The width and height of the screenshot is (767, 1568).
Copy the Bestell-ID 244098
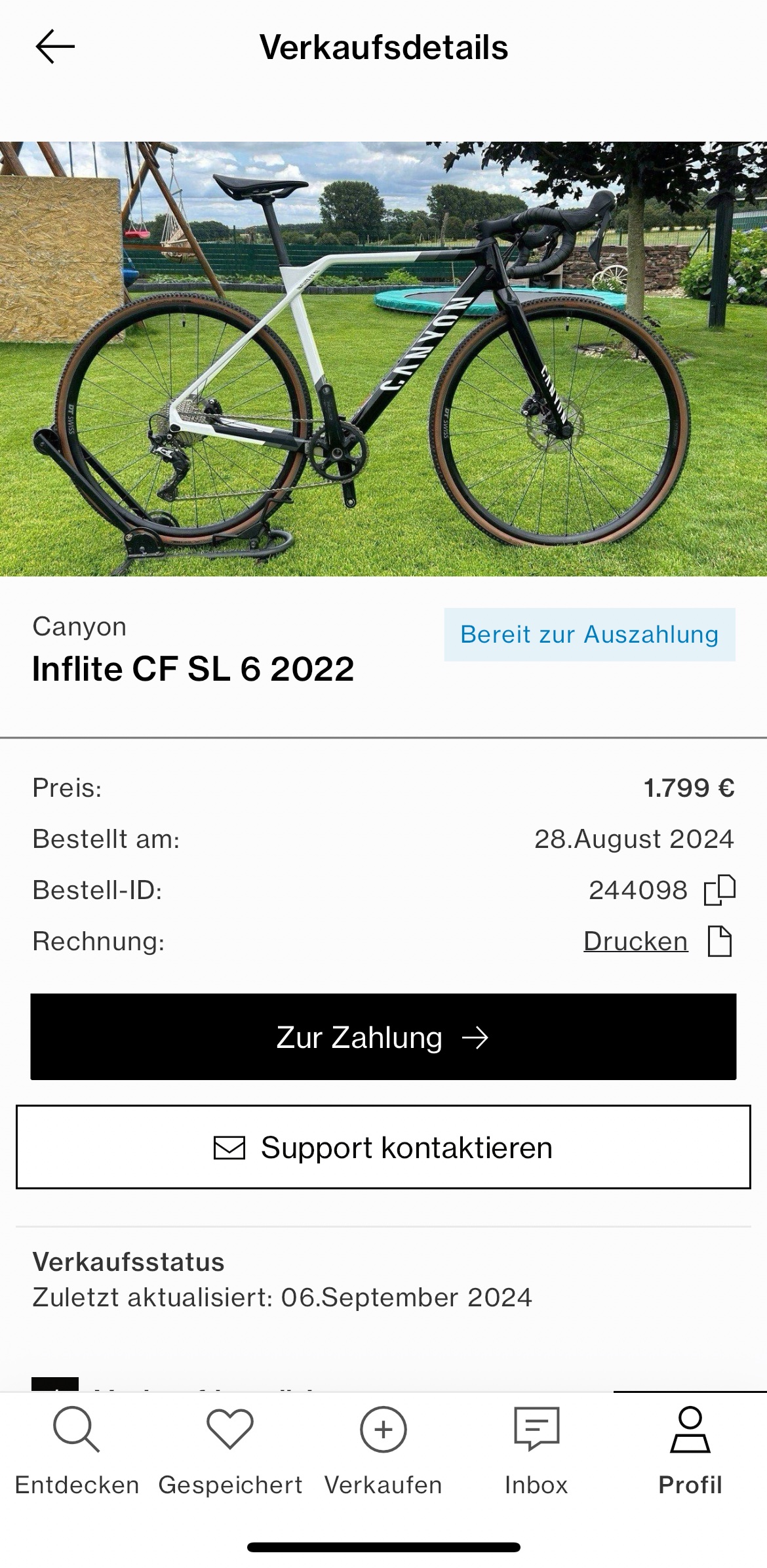click(719, 890)
